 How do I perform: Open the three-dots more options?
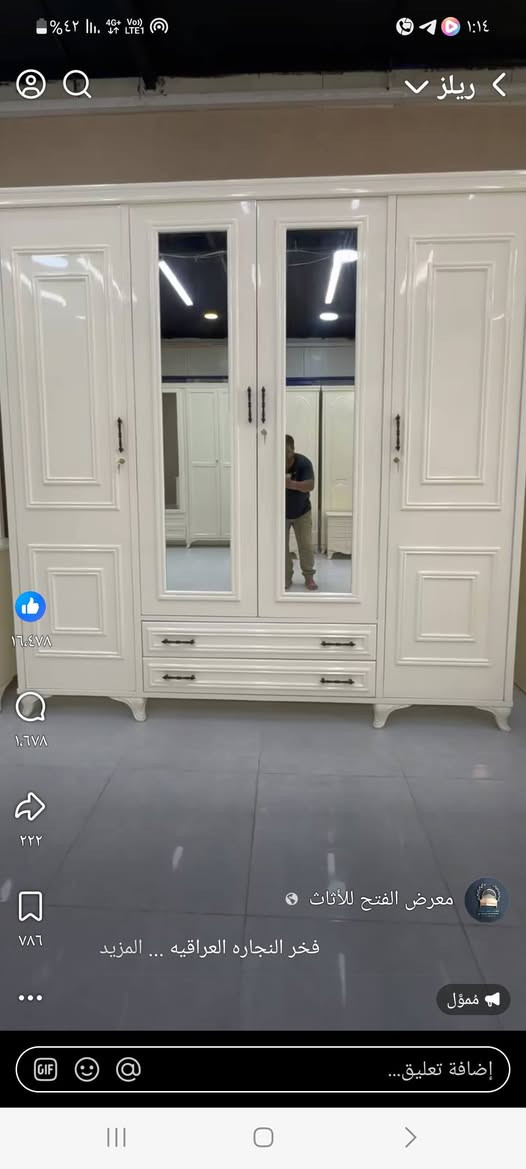31,998
